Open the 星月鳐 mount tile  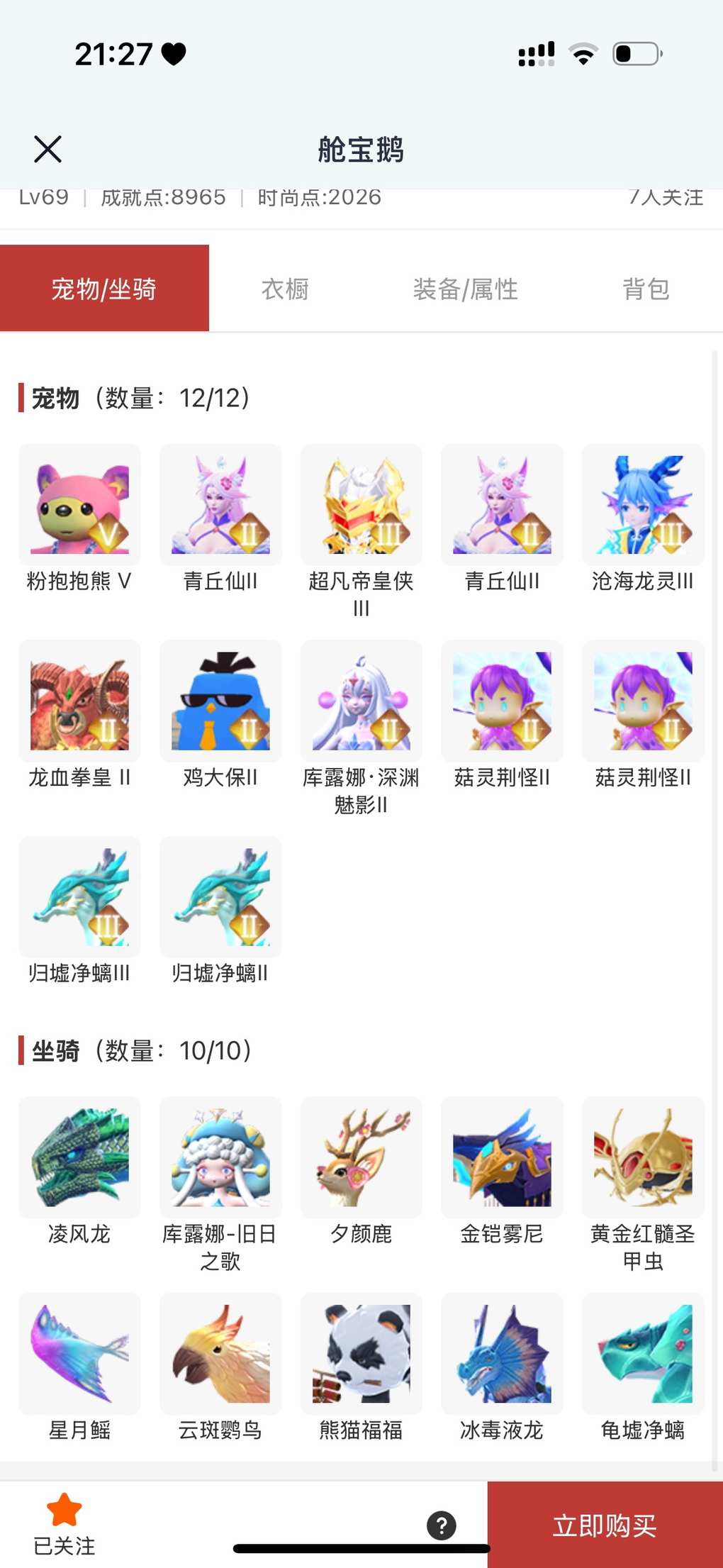click(x=79, y=1354)
